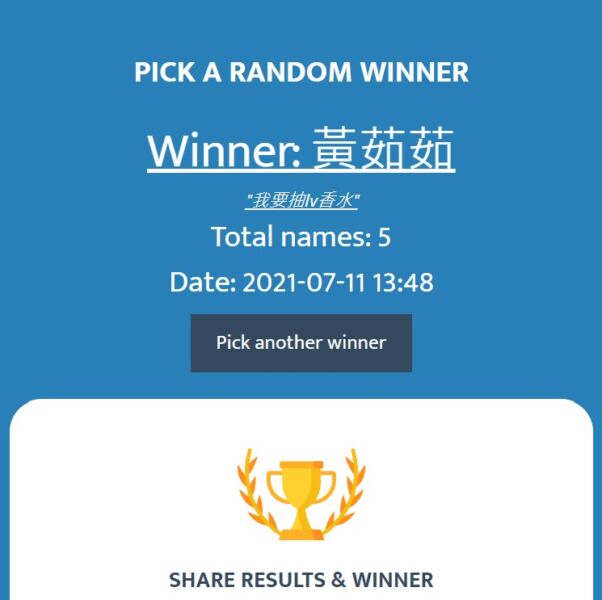Image resolution: width=602 pixels, height=600 pixels.
Task: Open the underlined winner comment link
Action: 301,201
